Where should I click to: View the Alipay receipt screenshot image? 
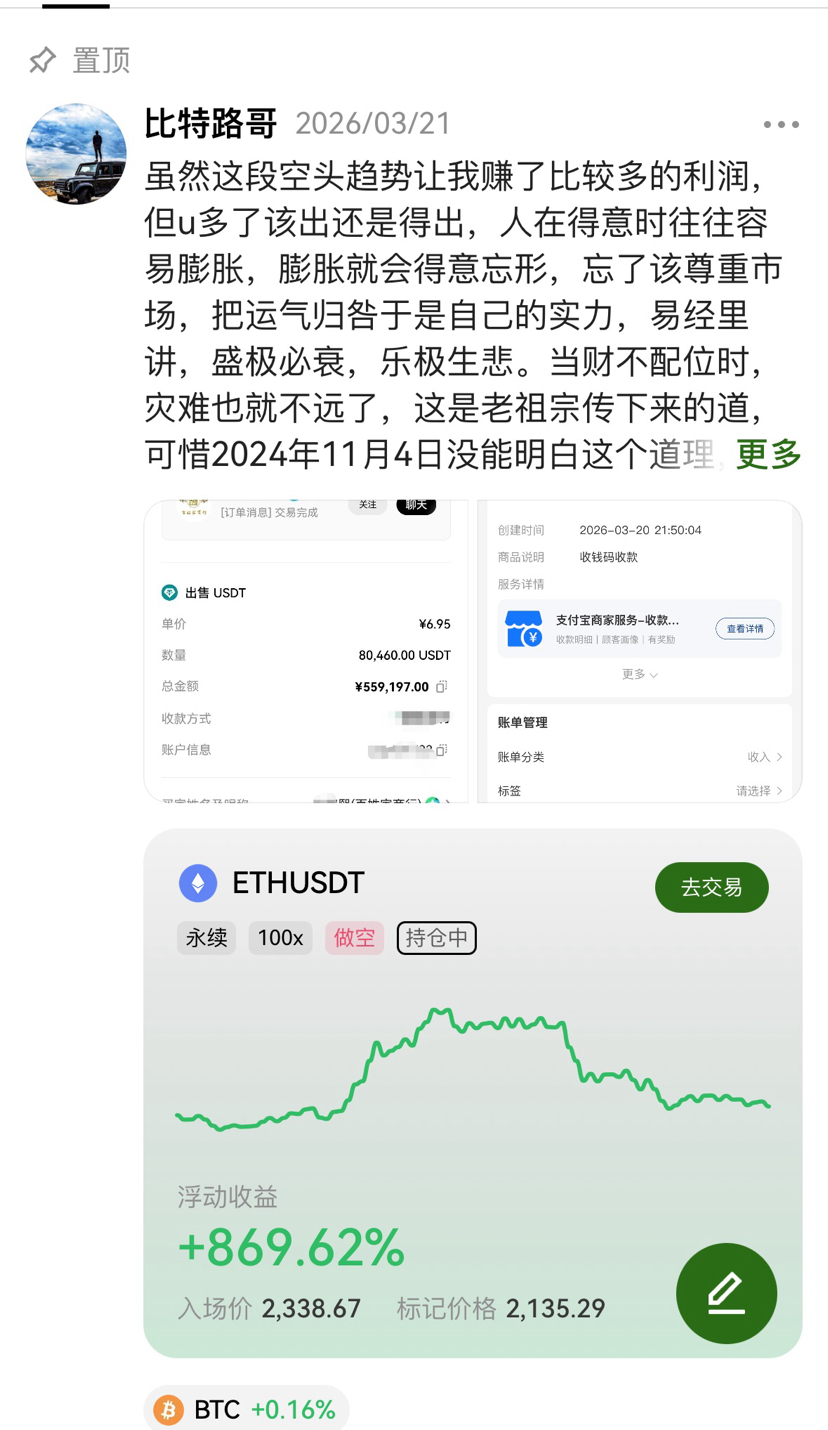click(x=640, y=651)
